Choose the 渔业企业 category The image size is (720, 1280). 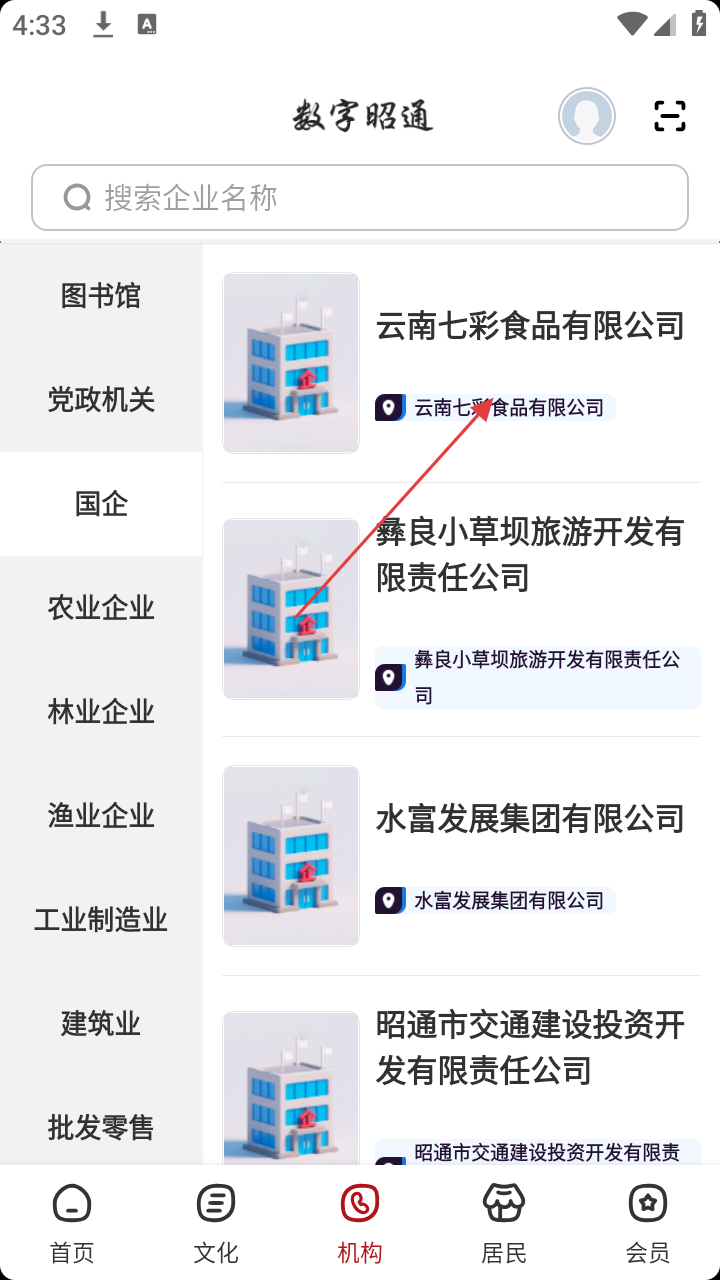click(101, 816)
